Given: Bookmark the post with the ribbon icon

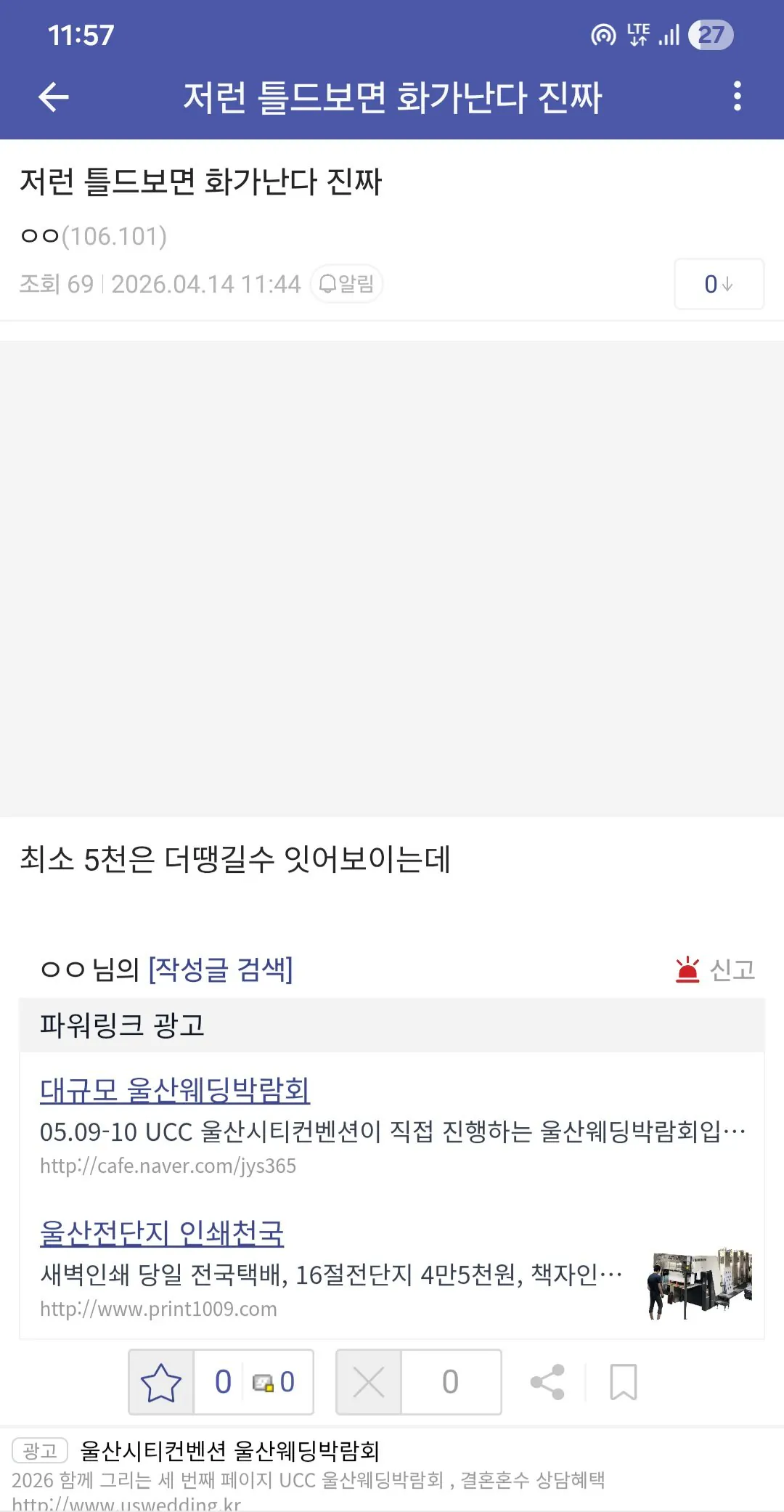Looking at the screenshot, I should click(x=624, y=1383).
